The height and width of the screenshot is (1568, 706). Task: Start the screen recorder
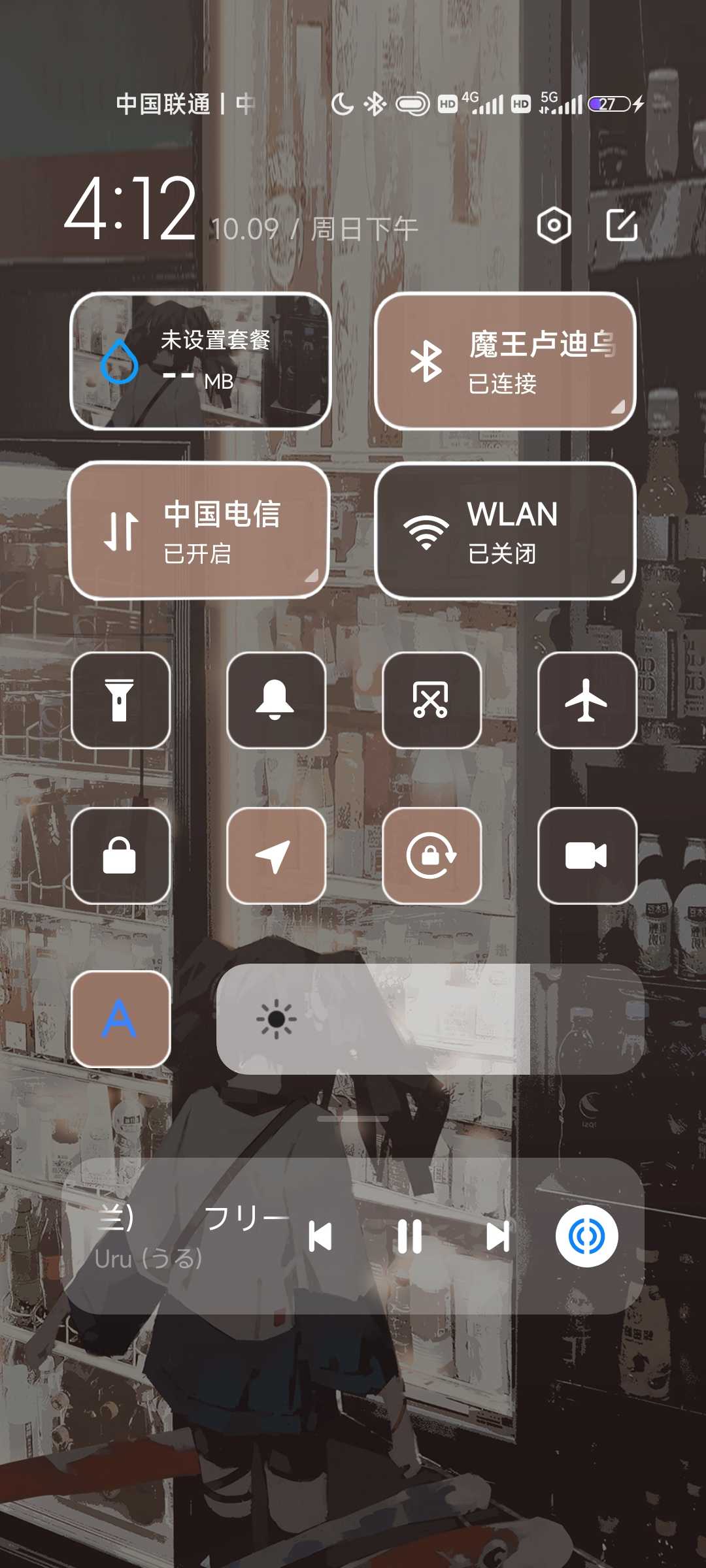(586, 856)
